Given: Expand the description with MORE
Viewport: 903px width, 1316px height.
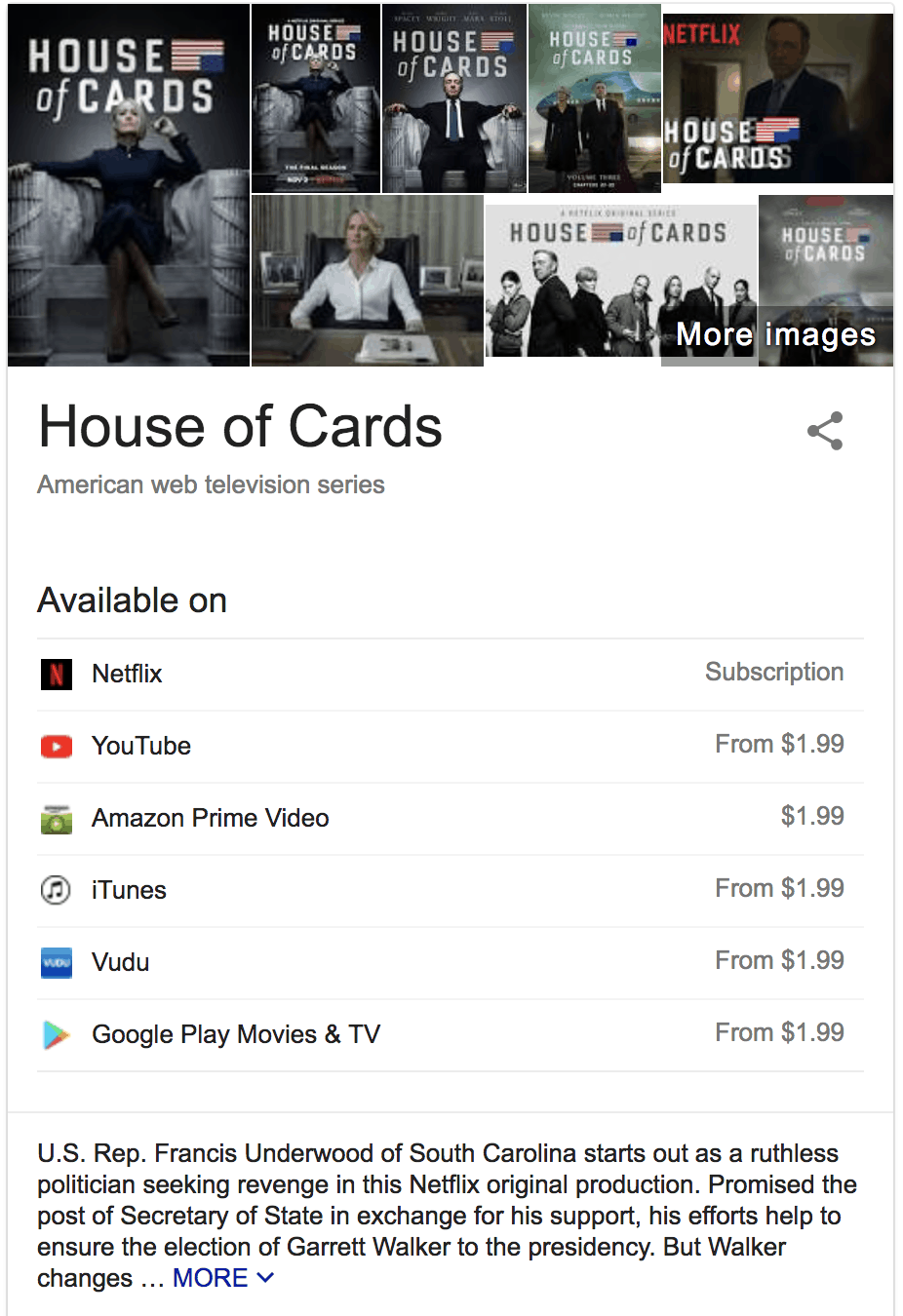Looking at the screenshot, I should (x=222, y=1278).
